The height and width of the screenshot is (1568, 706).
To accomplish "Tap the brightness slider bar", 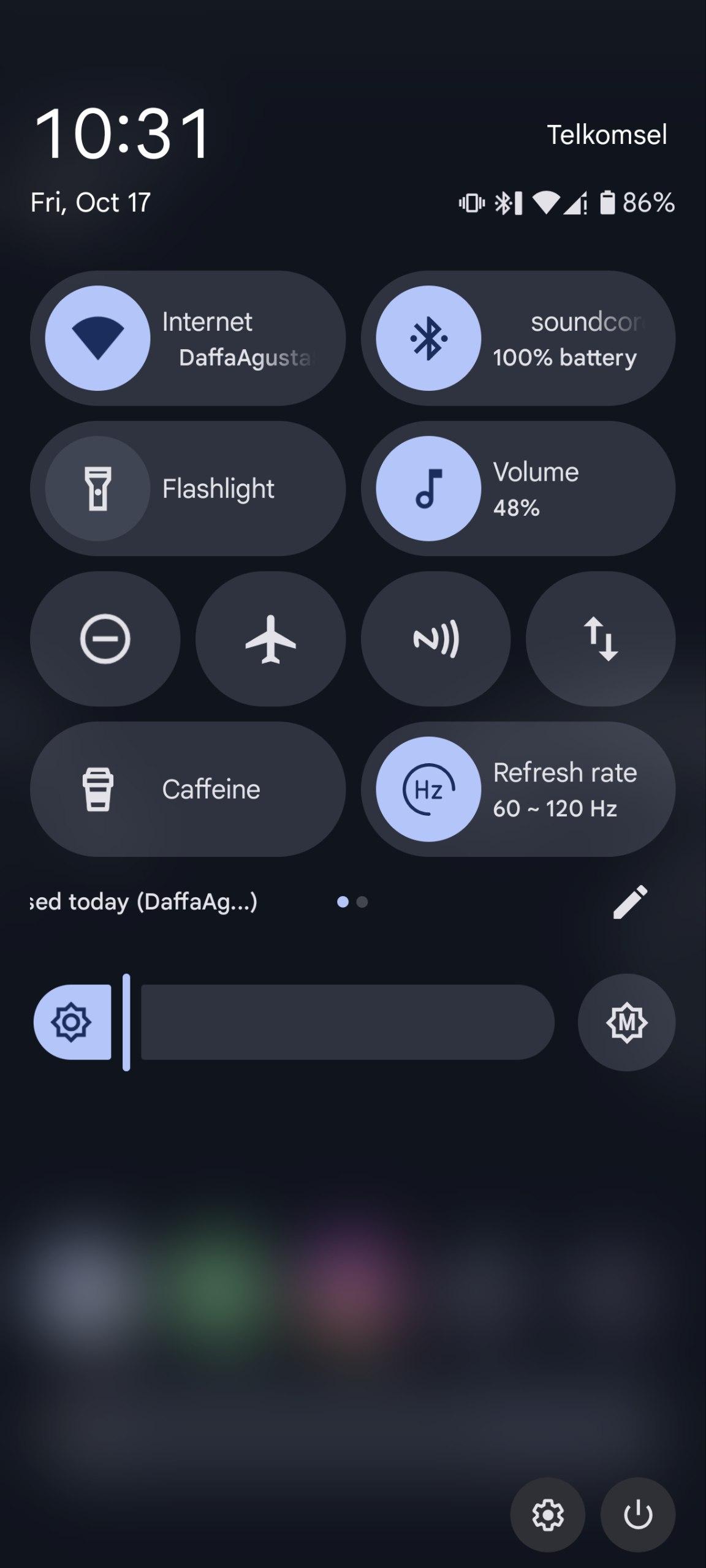I will 347,1022.
